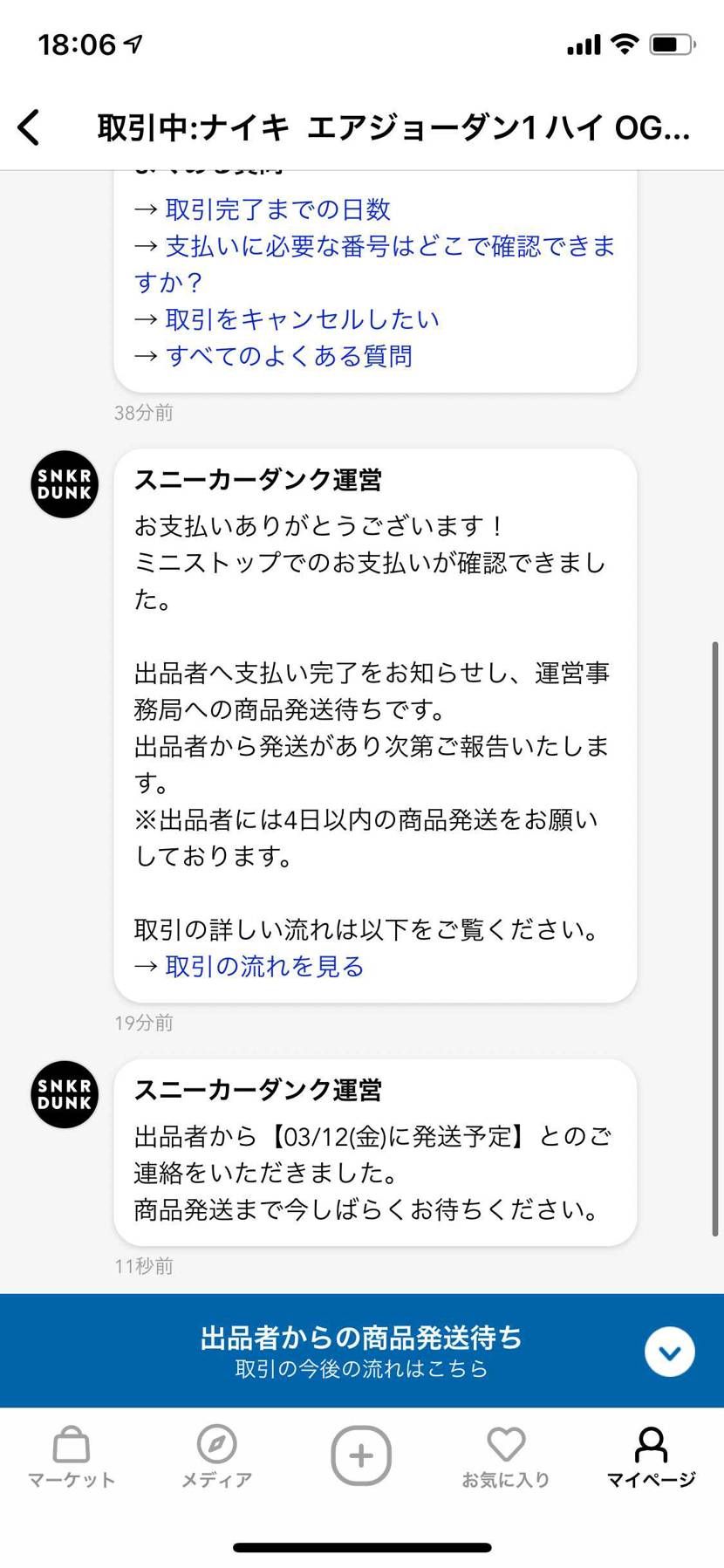The height and width of the screenshot is (1568, 724).
Task: Tap the SNKR DUNK avatar on the first message
Action: tap(64, 484)
